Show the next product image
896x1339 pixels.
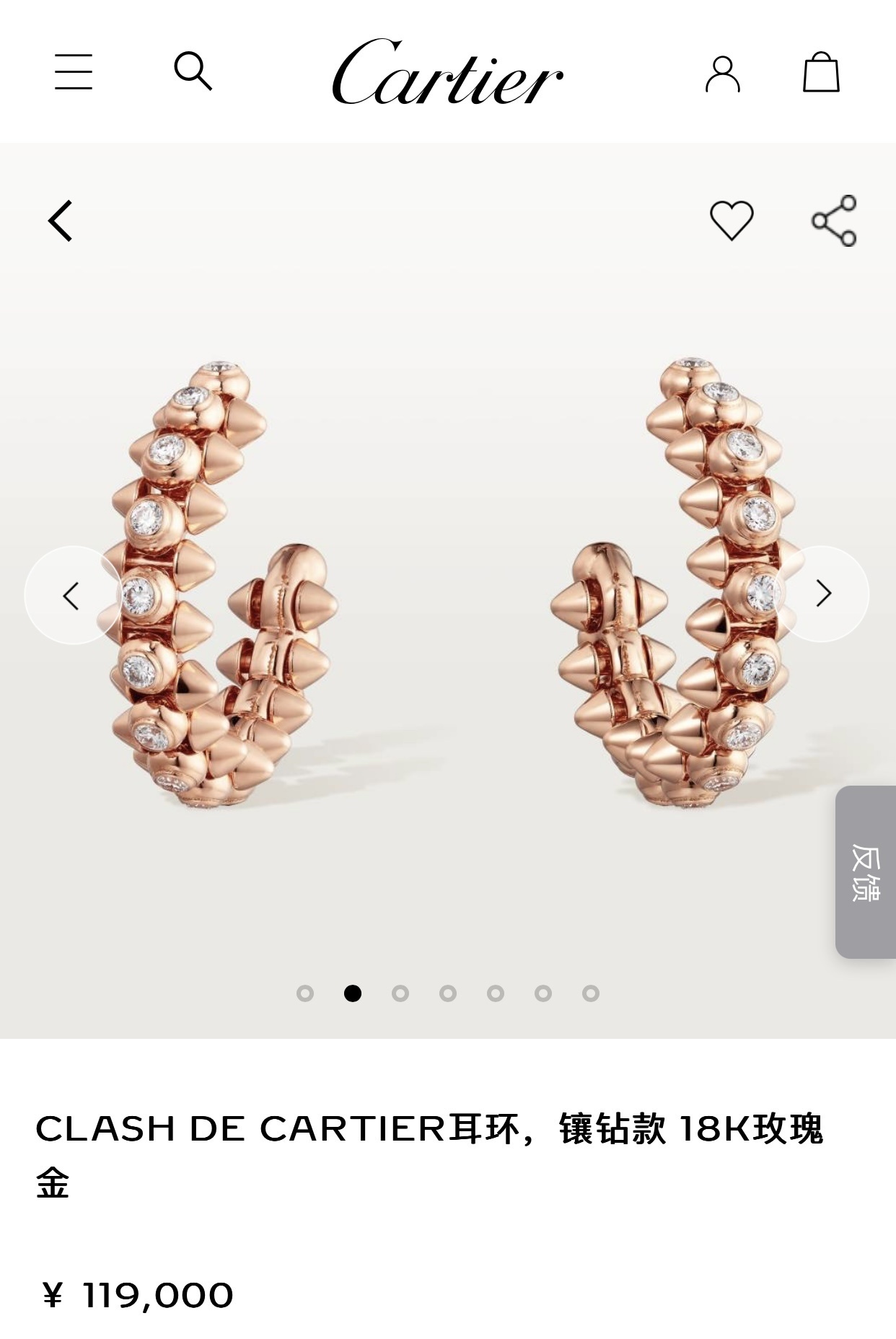point(822,594)
